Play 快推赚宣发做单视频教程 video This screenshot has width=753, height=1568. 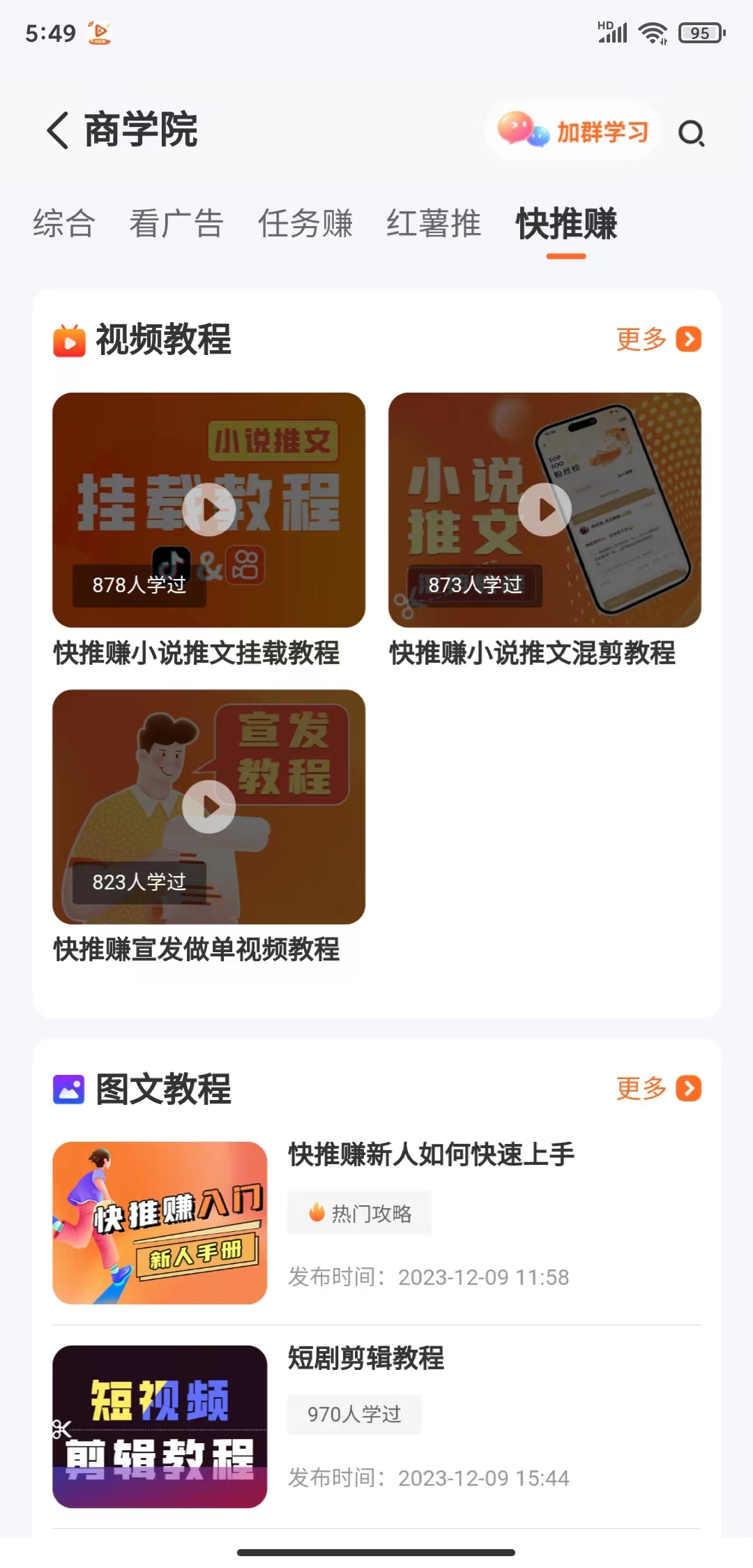pyautogui.click(x=208, y=807)
